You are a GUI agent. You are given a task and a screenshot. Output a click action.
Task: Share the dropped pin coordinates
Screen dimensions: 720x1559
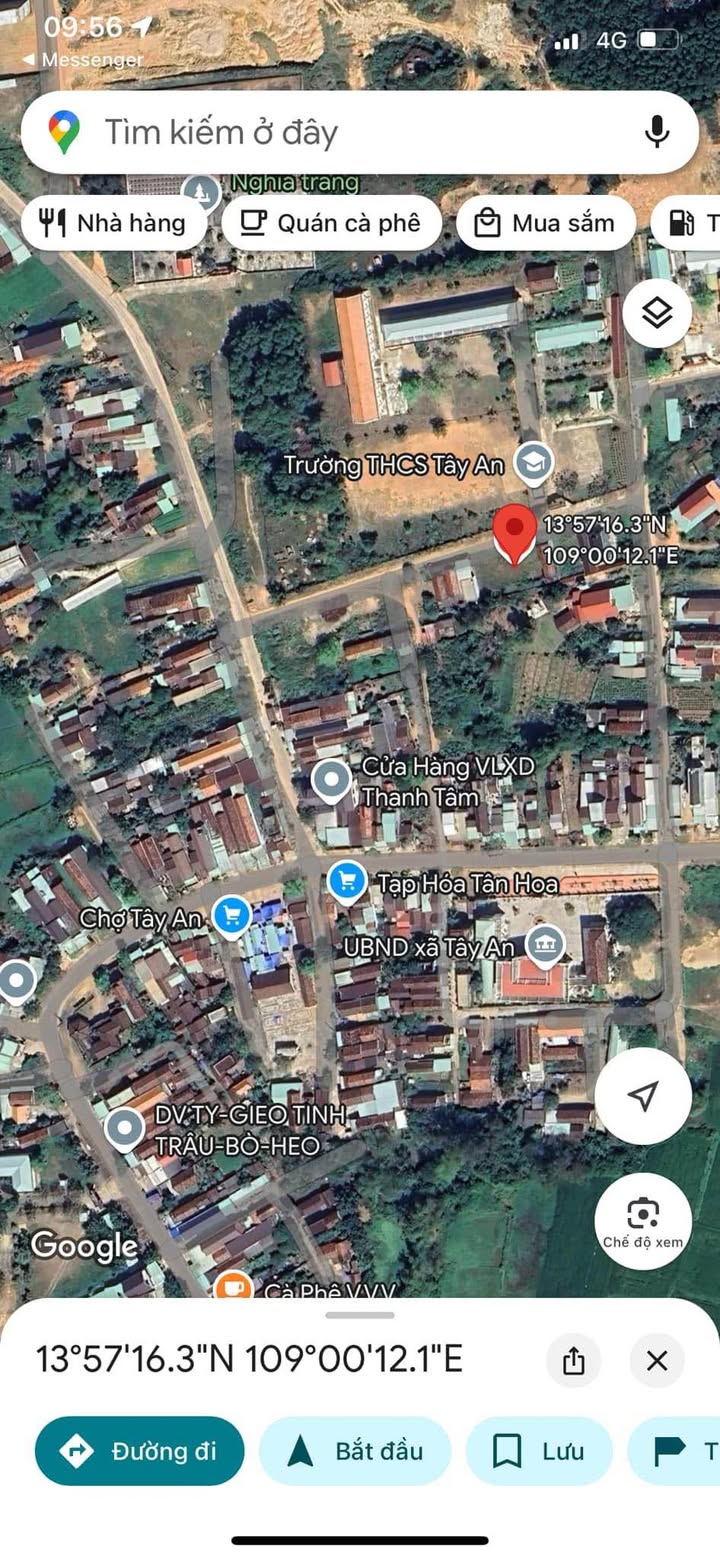pyautogui.click(x=573, y=1361)
